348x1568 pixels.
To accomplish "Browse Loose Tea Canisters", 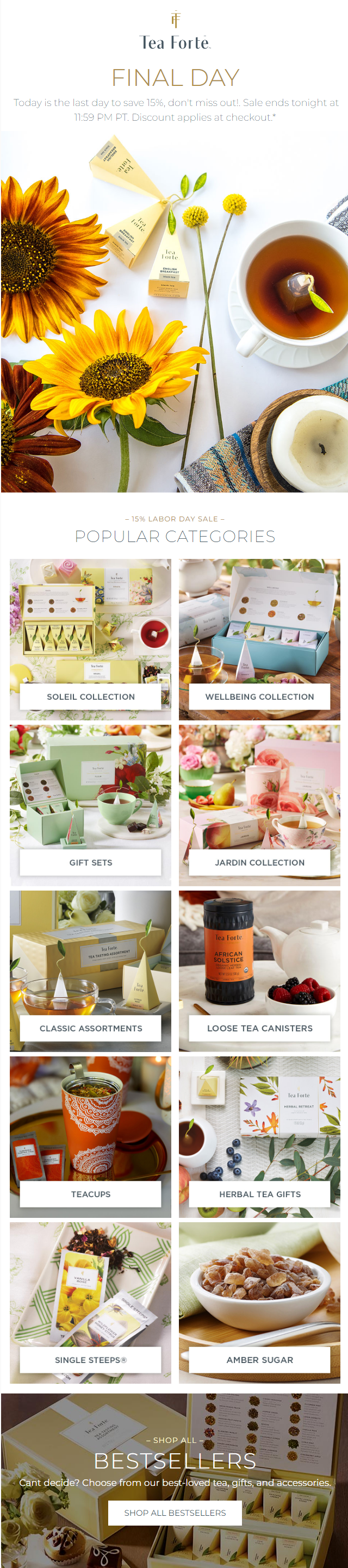I will (259, 1028).
